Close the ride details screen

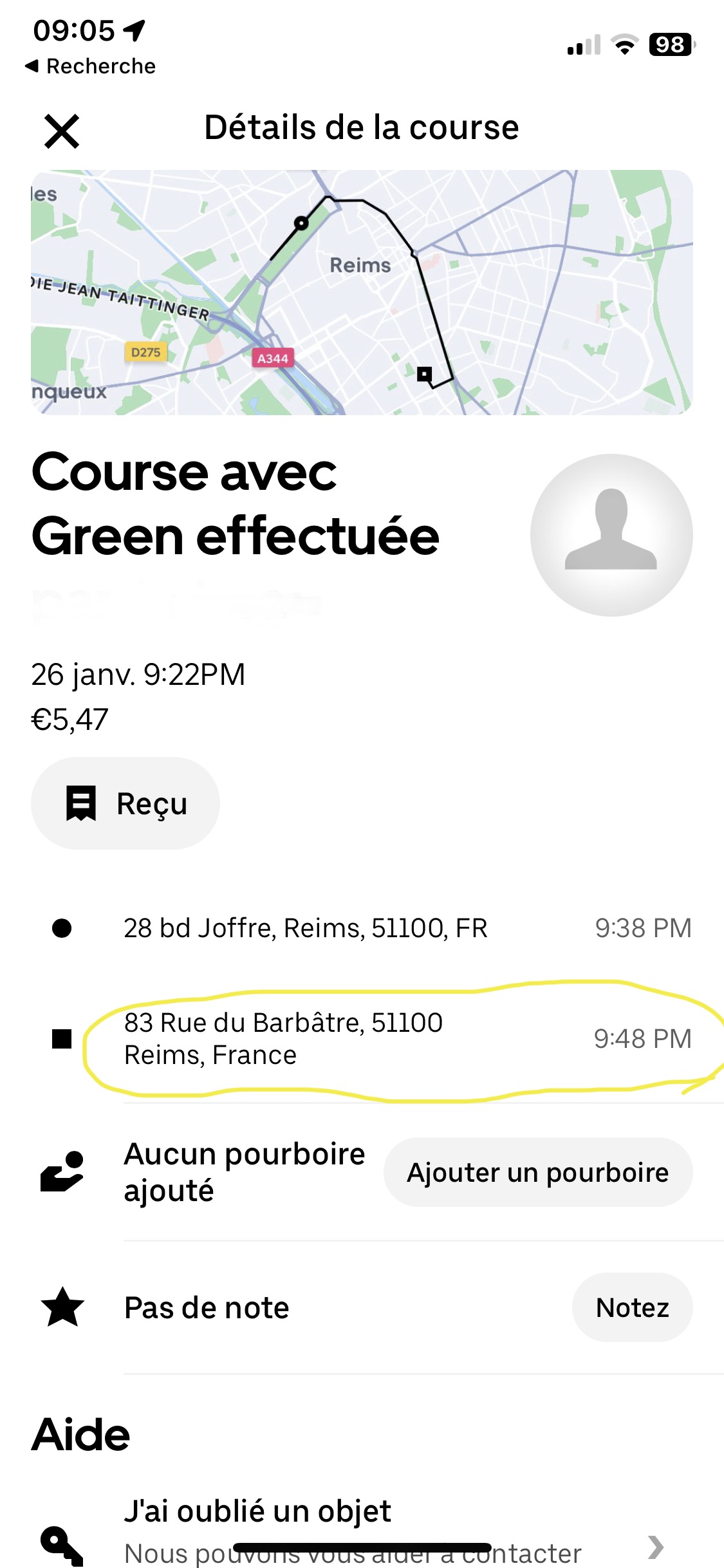point(62,131)
